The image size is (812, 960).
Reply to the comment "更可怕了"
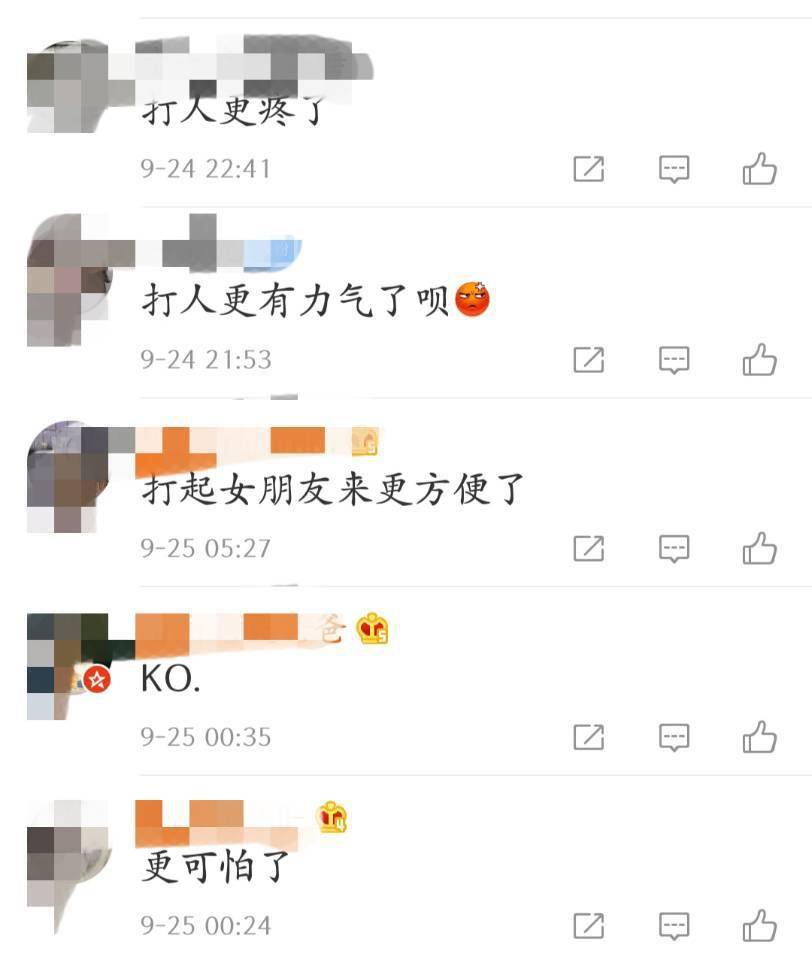pyautogui.click(x=675, y=925)
